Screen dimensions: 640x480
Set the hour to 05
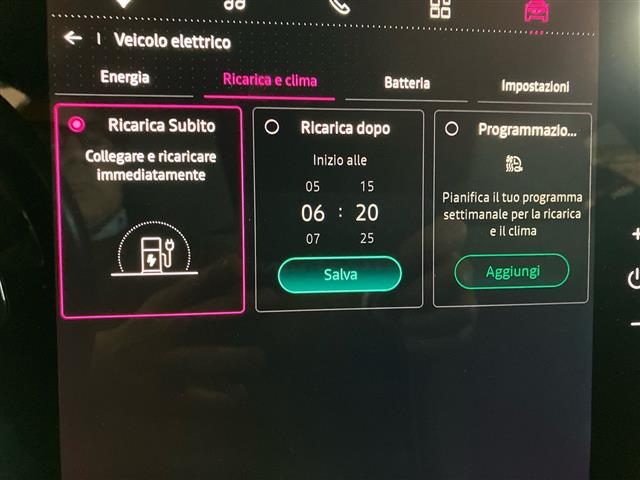pos(313,186)
